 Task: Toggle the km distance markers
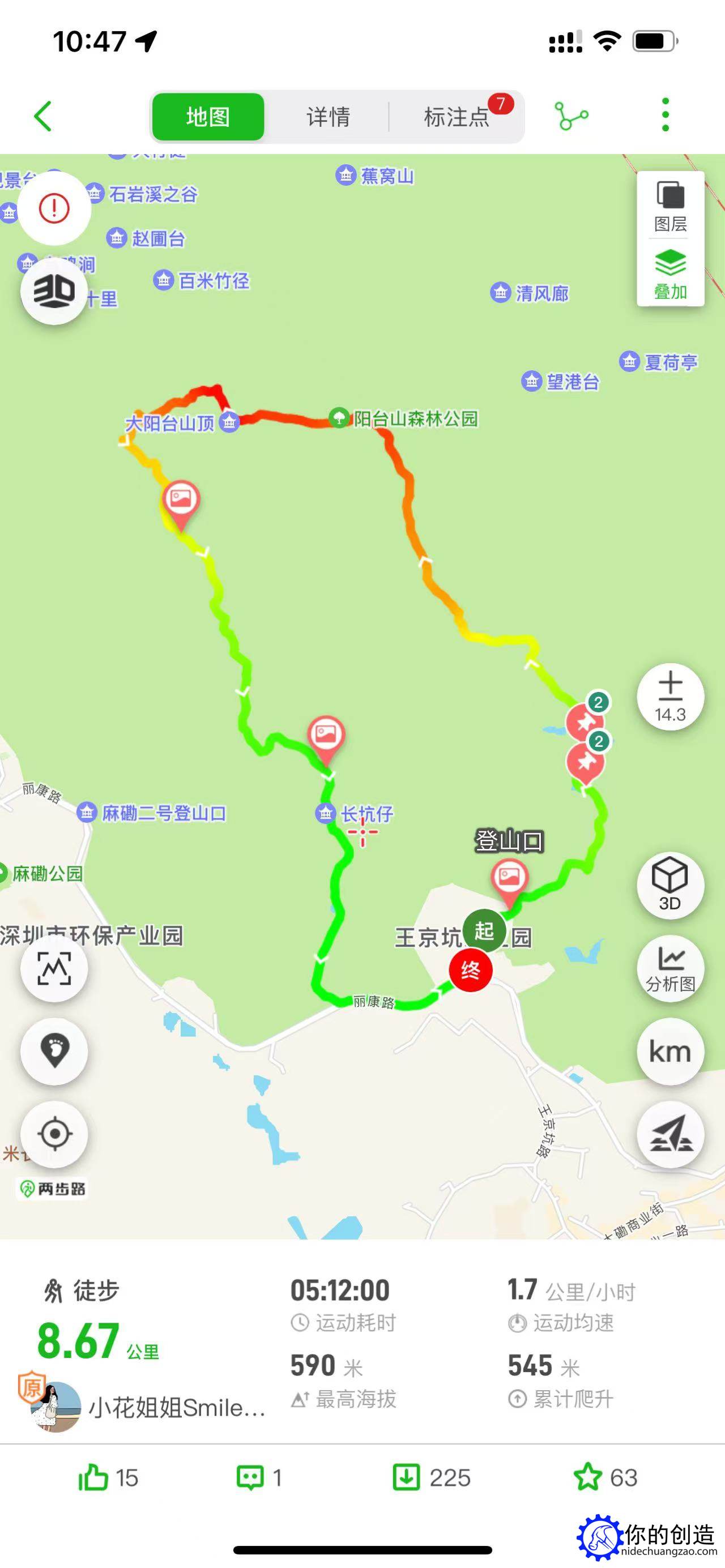(670, 1051)
